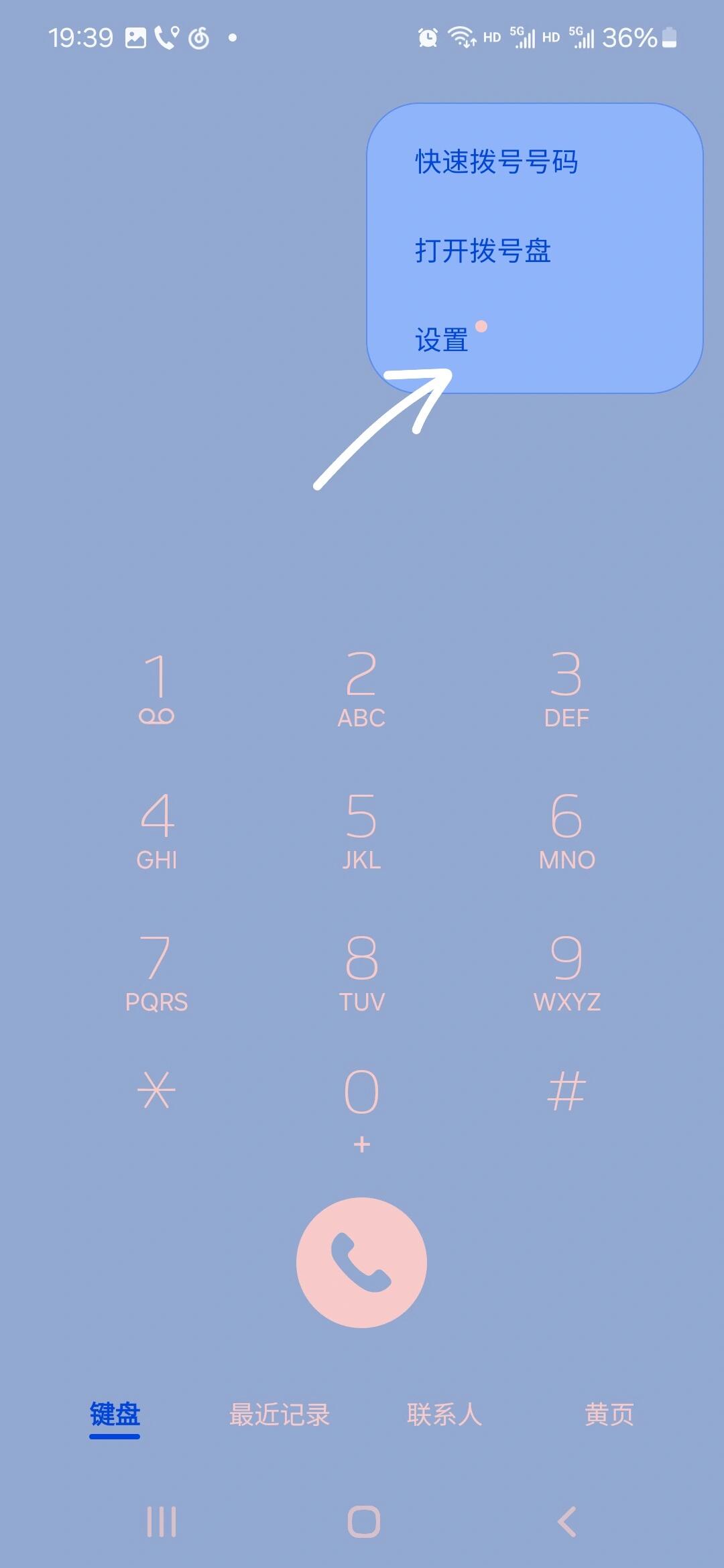Tap the pound # key

(x=566, y=1091)
